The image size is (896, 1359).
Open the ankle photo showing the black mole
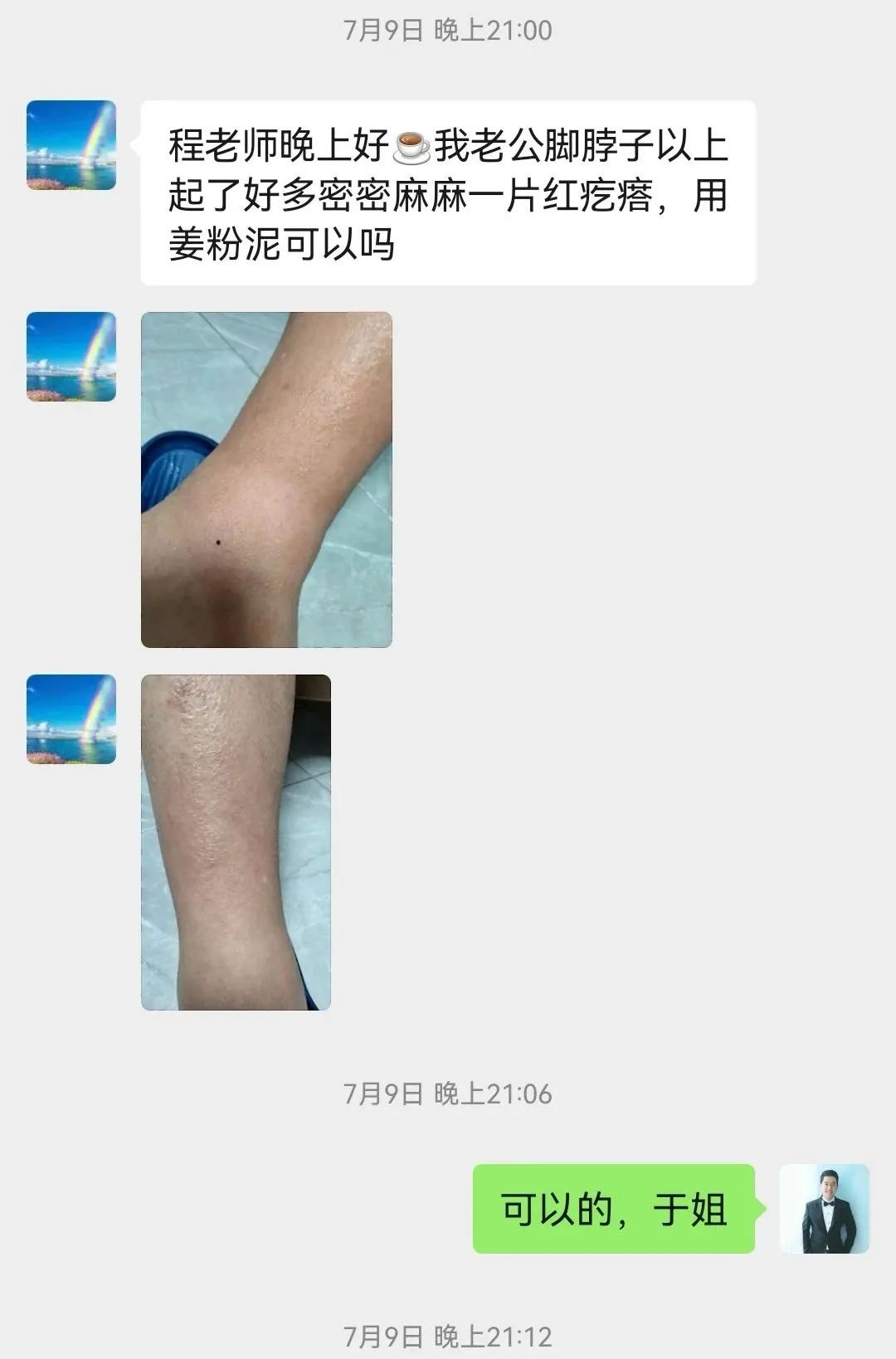(x=266, y=480)
